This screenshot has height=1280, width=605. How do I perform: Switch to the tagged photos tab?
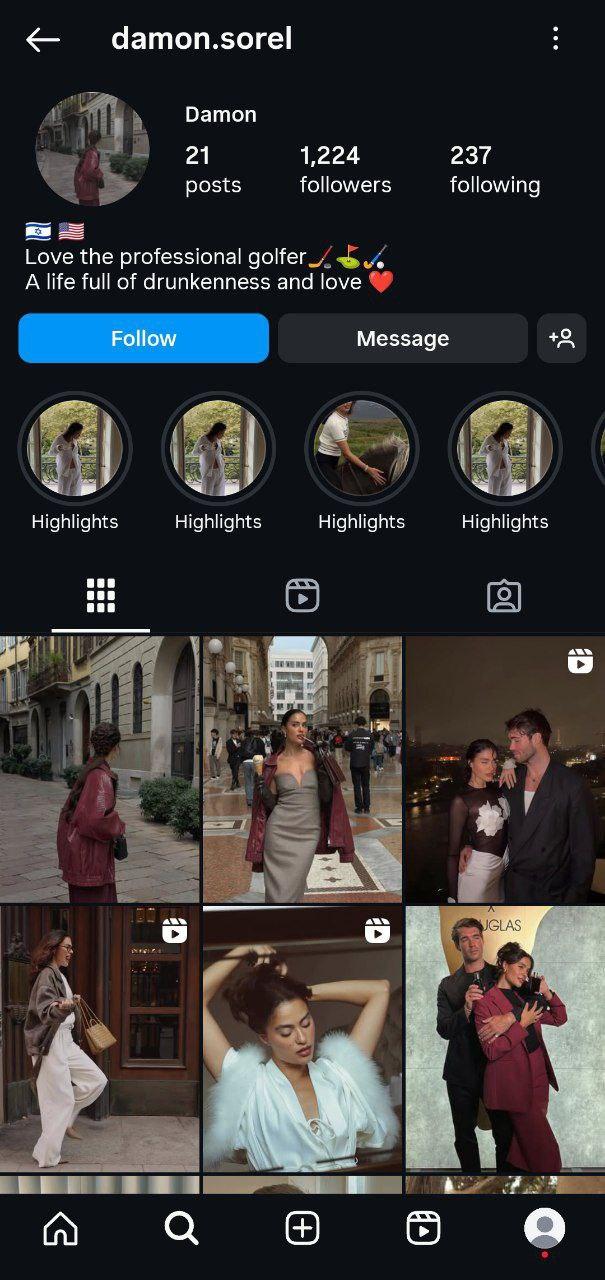click(503, 596)
